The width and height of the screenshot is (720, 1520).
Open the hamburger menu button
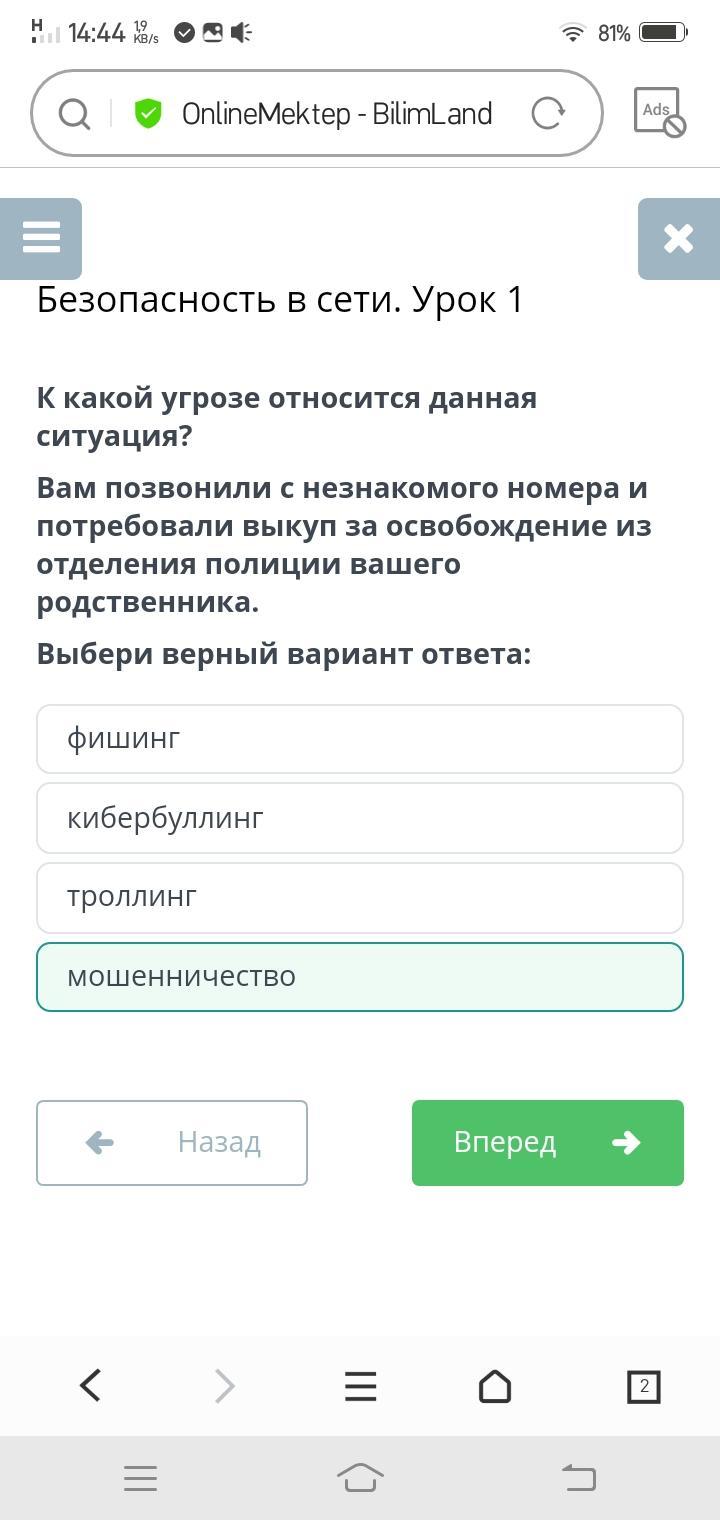(41, 239)
